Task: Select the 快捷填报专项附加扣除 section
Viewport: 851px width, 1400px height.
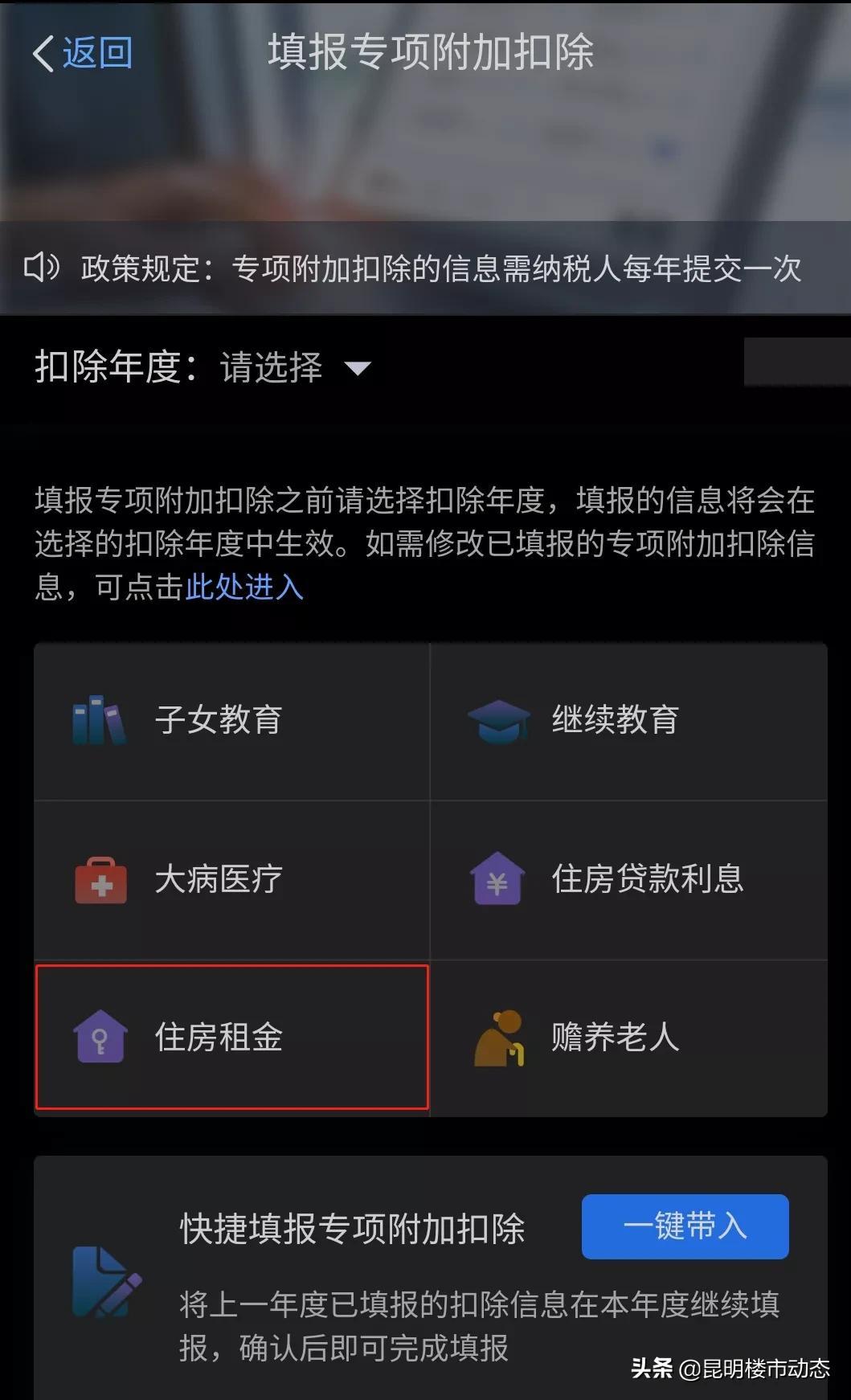Action: click(352, 1227)
